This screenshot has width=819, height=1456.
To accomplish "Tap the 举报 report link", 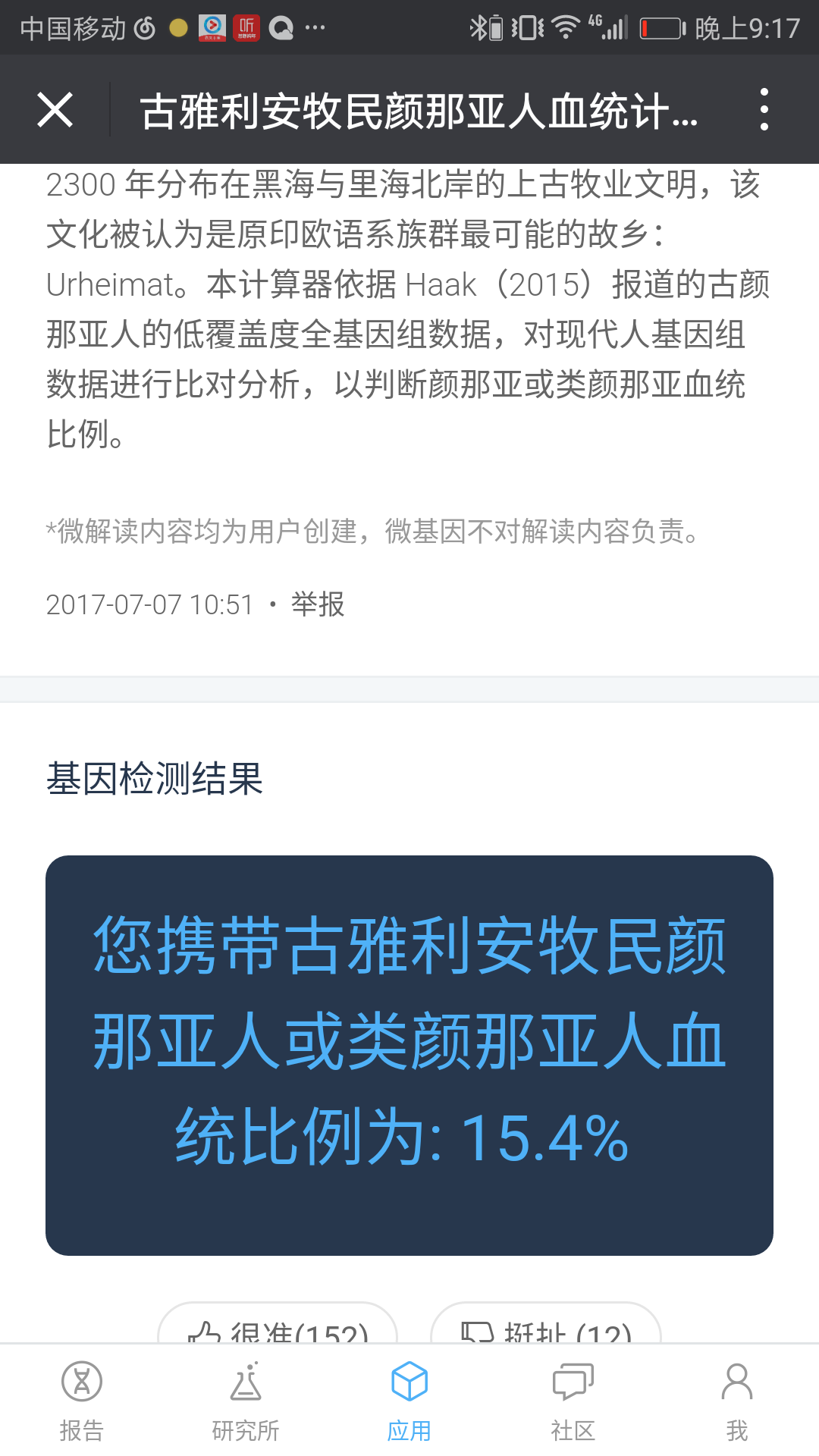I will coord(318,604).
